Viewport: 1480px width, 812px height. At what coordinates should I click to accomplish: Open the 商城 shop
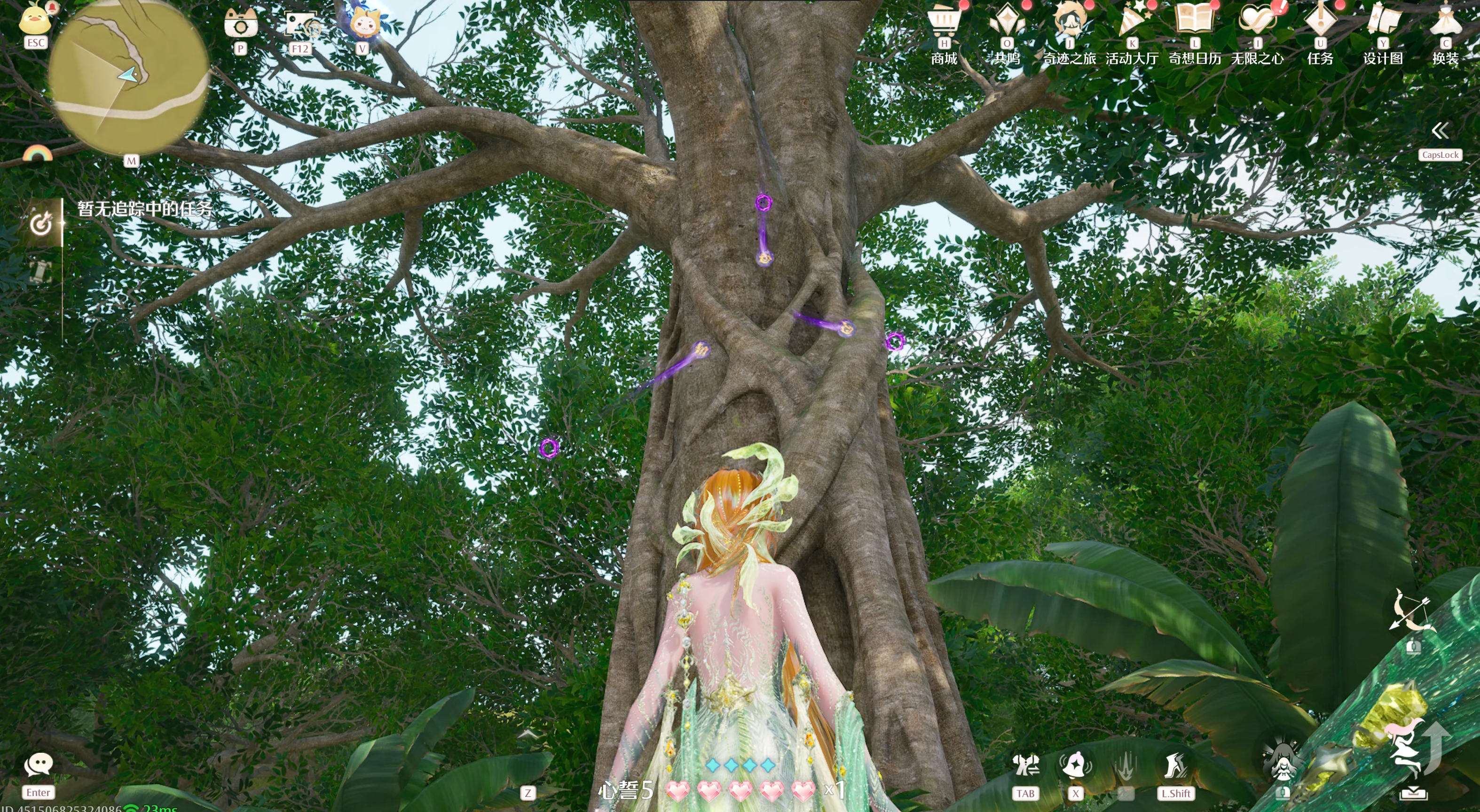[x=944, y=23]
